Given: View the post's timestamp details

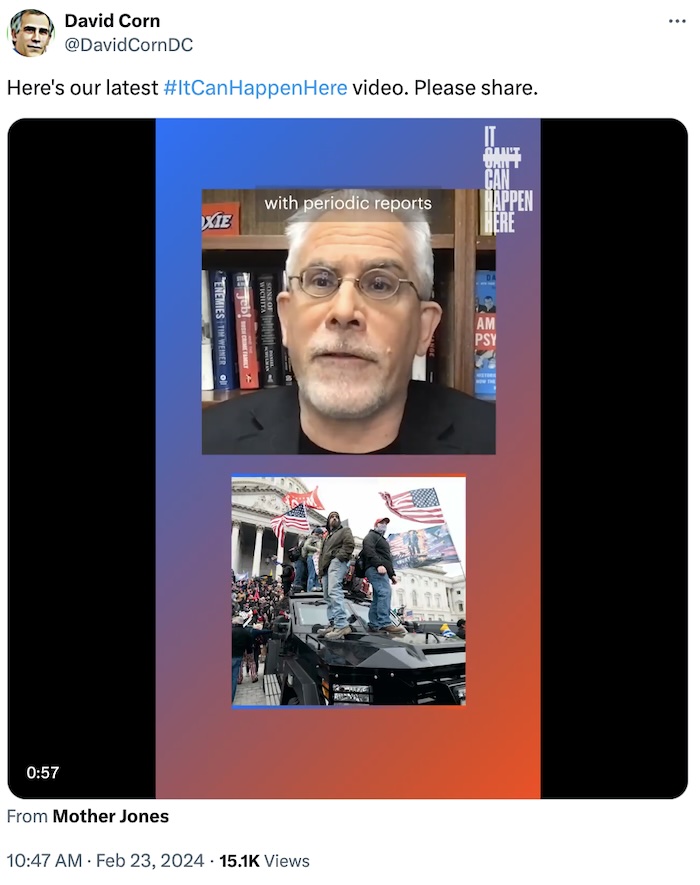Looking at the screenshot, I should (105, 860).
